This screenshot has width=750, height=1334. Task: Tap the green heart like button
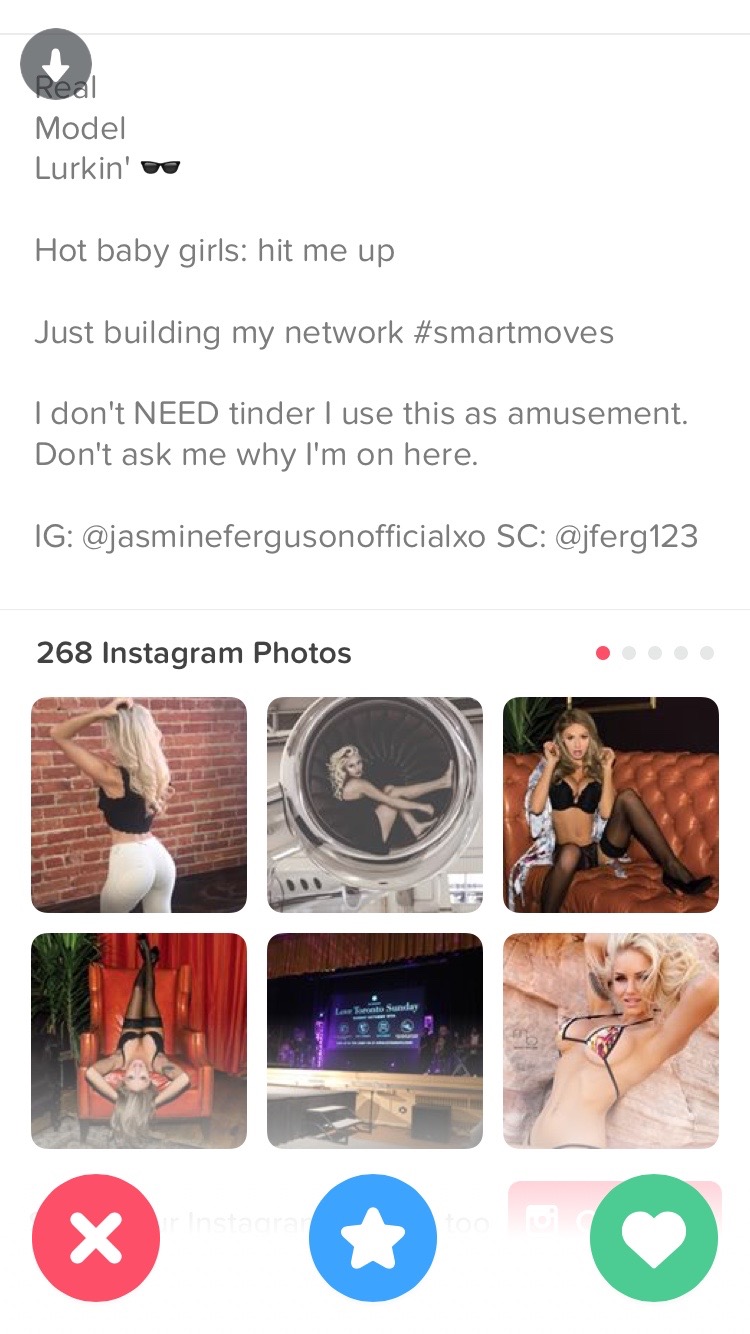tap(654, 1238)
